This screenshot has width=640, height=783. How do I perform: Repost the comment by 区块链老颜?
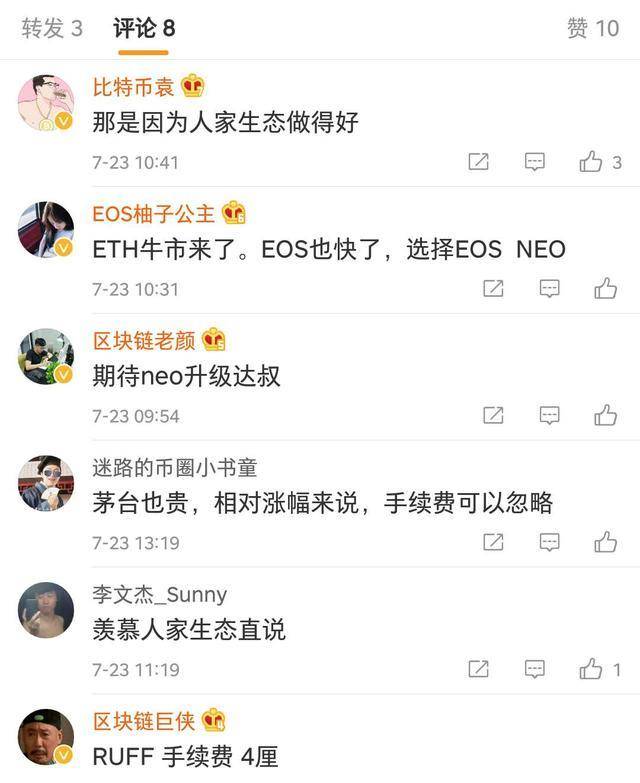click(x=493, y=415)
